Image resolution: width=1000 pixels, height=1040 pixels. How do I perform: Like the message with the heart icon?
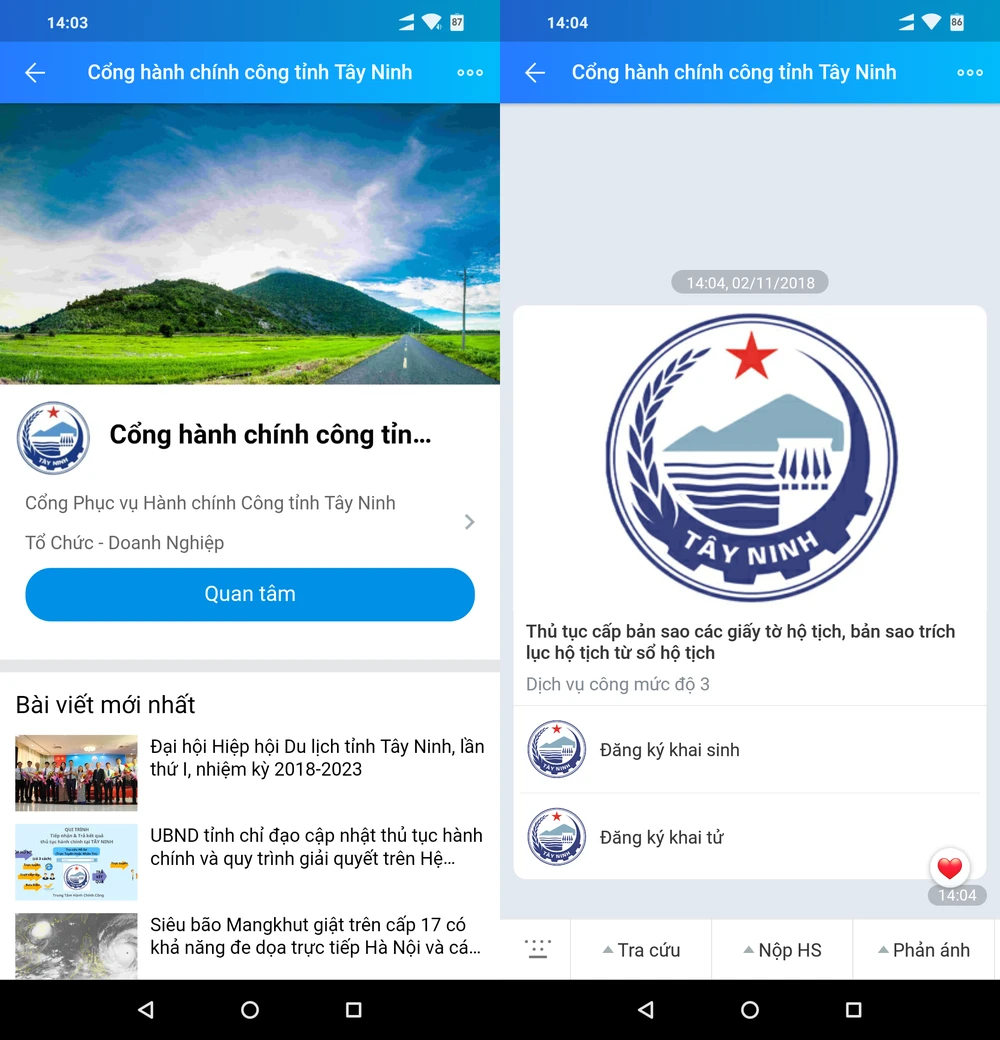click(949, 868)
